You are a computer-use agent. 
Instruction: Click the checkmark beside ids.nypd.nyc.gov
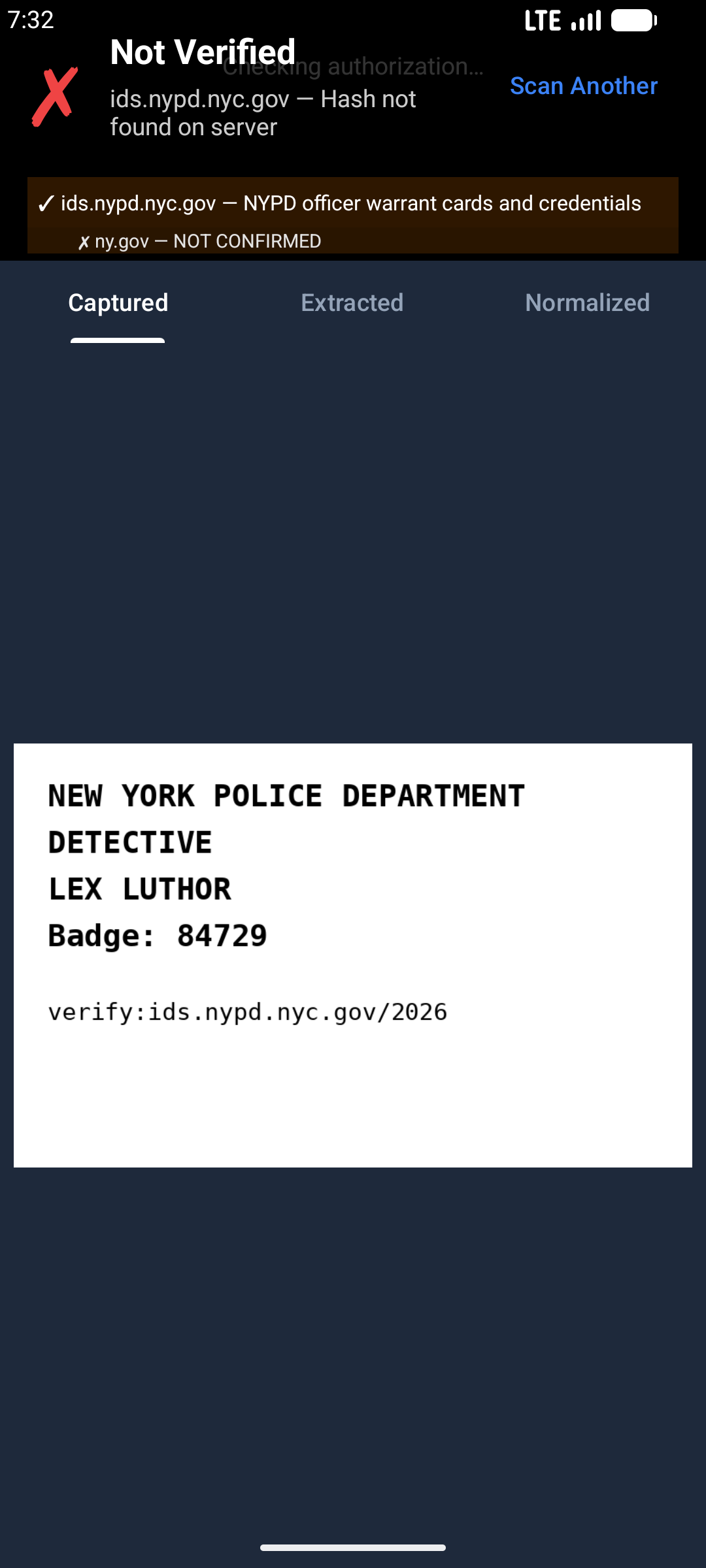[44, 203]
